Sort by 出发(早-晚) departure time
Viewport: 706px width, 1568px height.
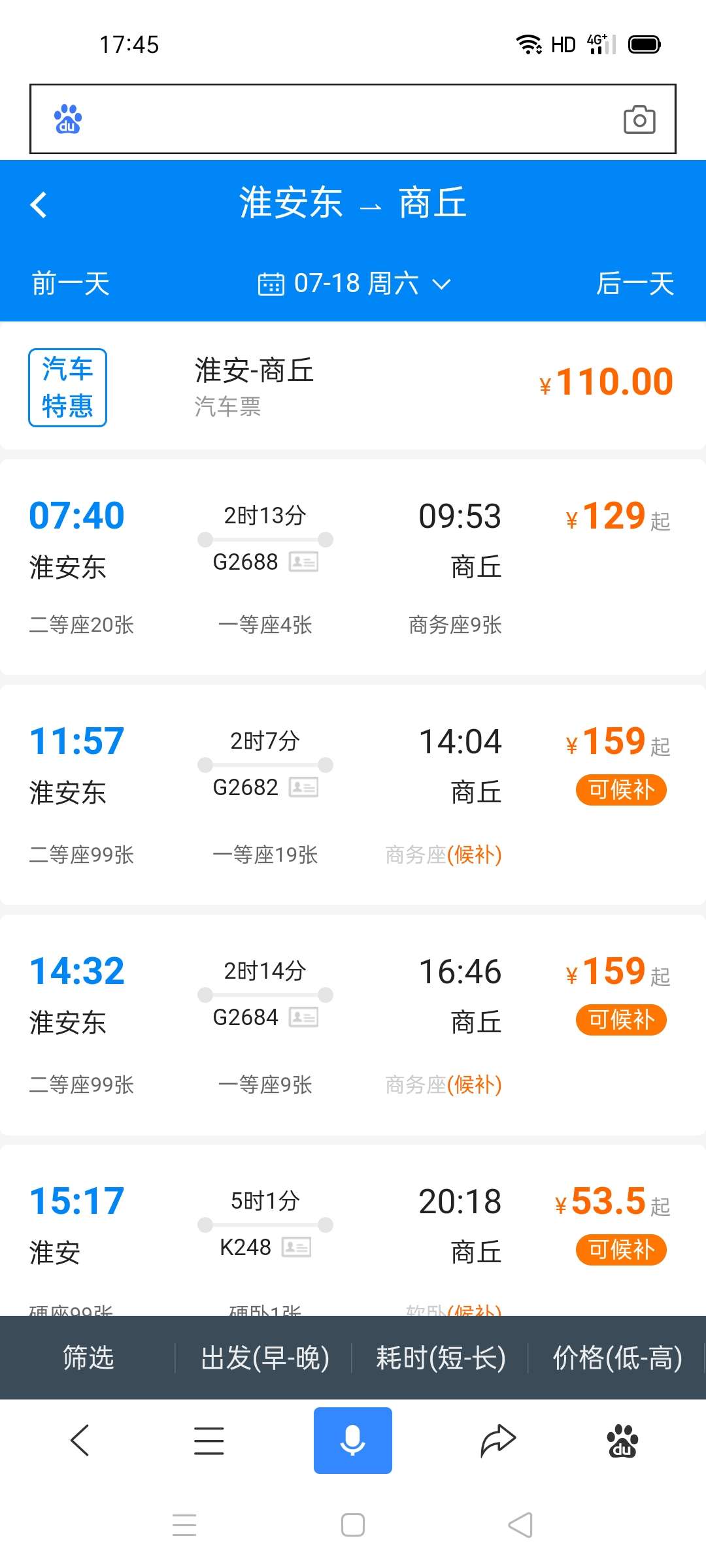[x=265, y=1358]
